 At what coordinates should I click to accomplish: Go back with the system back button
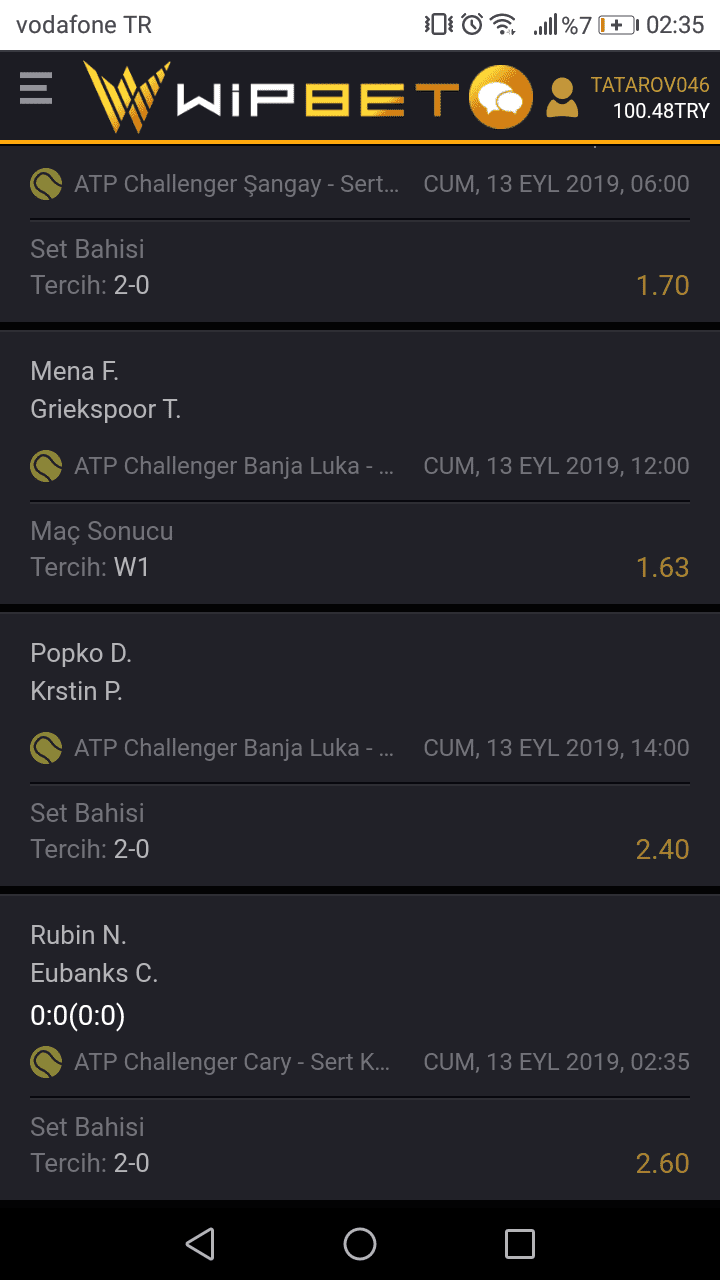pyautogui.click(x=200, y=1243)
